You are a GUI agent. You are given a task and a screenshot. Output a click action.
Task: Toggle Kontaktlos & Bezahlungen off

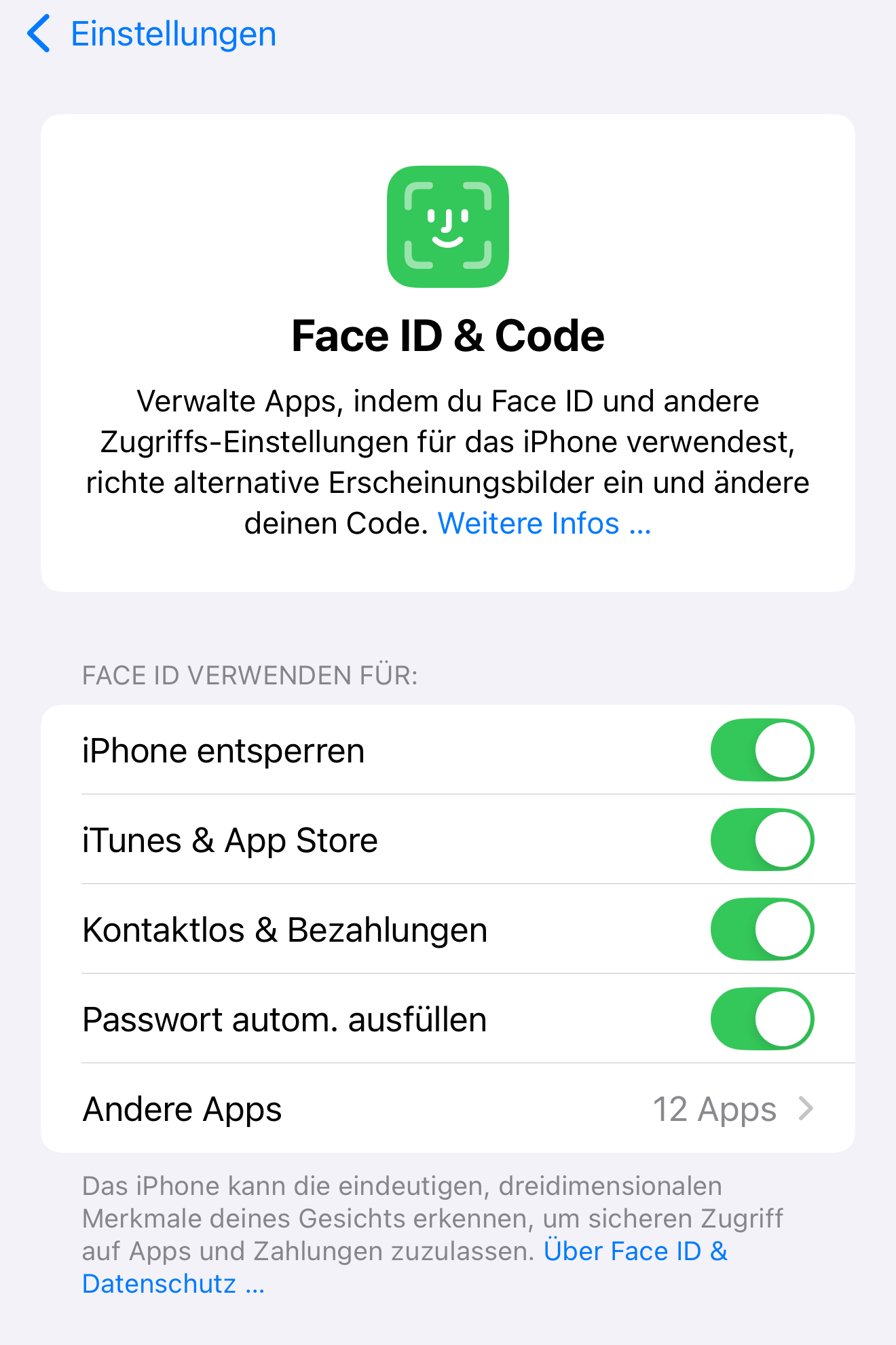[762, 929]
